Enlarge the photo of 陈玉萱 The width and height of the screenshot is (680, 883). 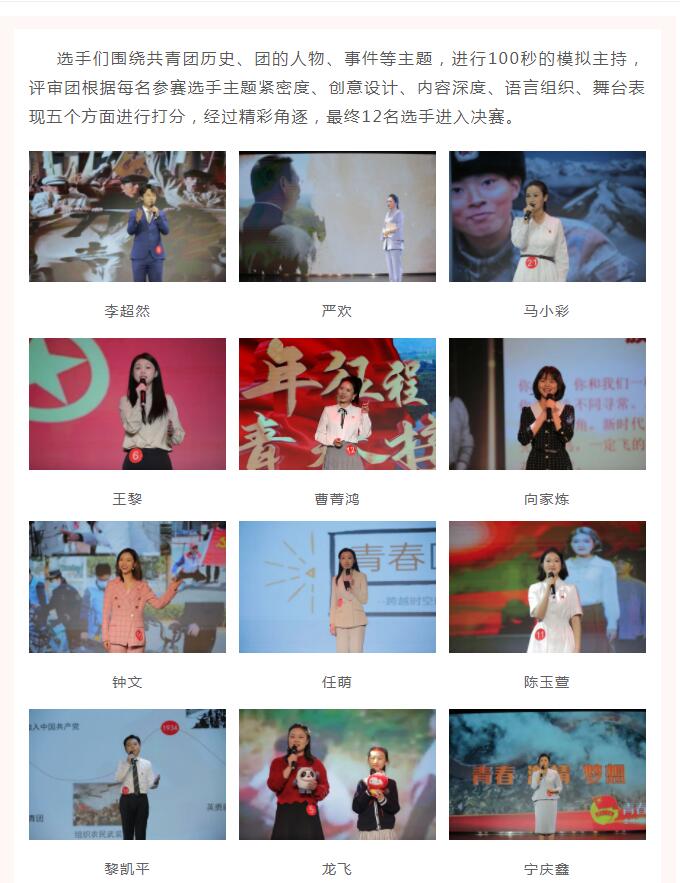coord(547,587)
